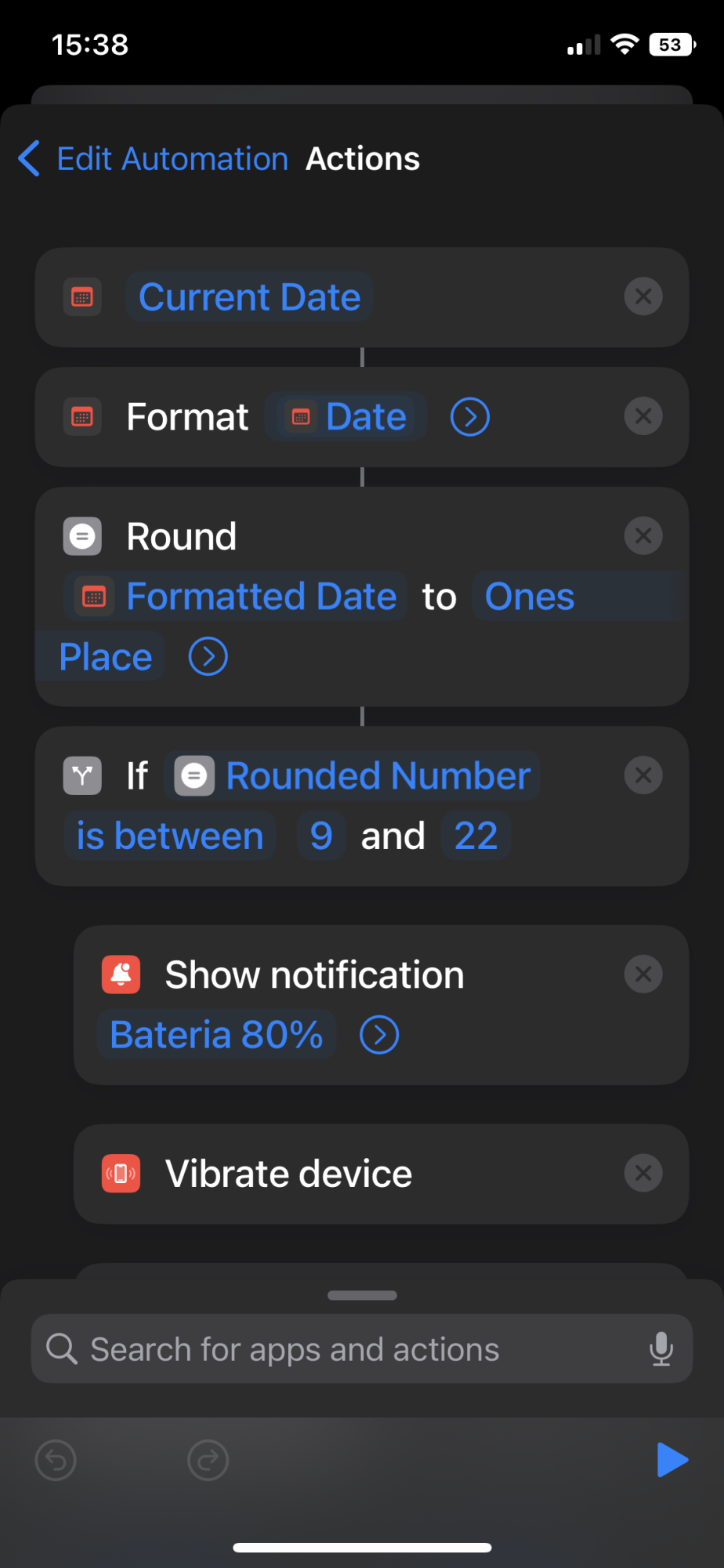724x1568 pixels.
Task: Select the Formatted Date variable
Action: 260,597
